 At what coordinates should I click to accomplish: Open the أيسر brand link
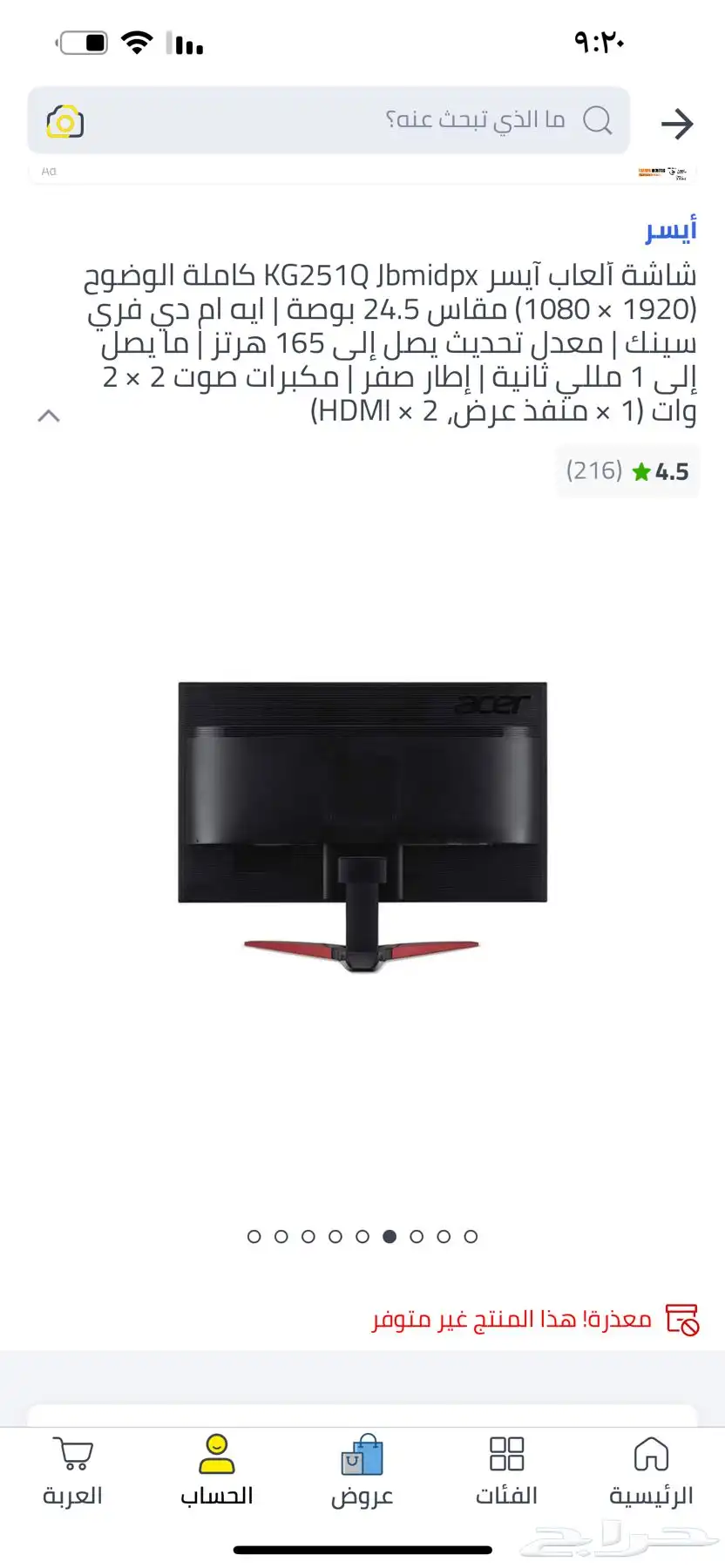click(x=670, y=231)
